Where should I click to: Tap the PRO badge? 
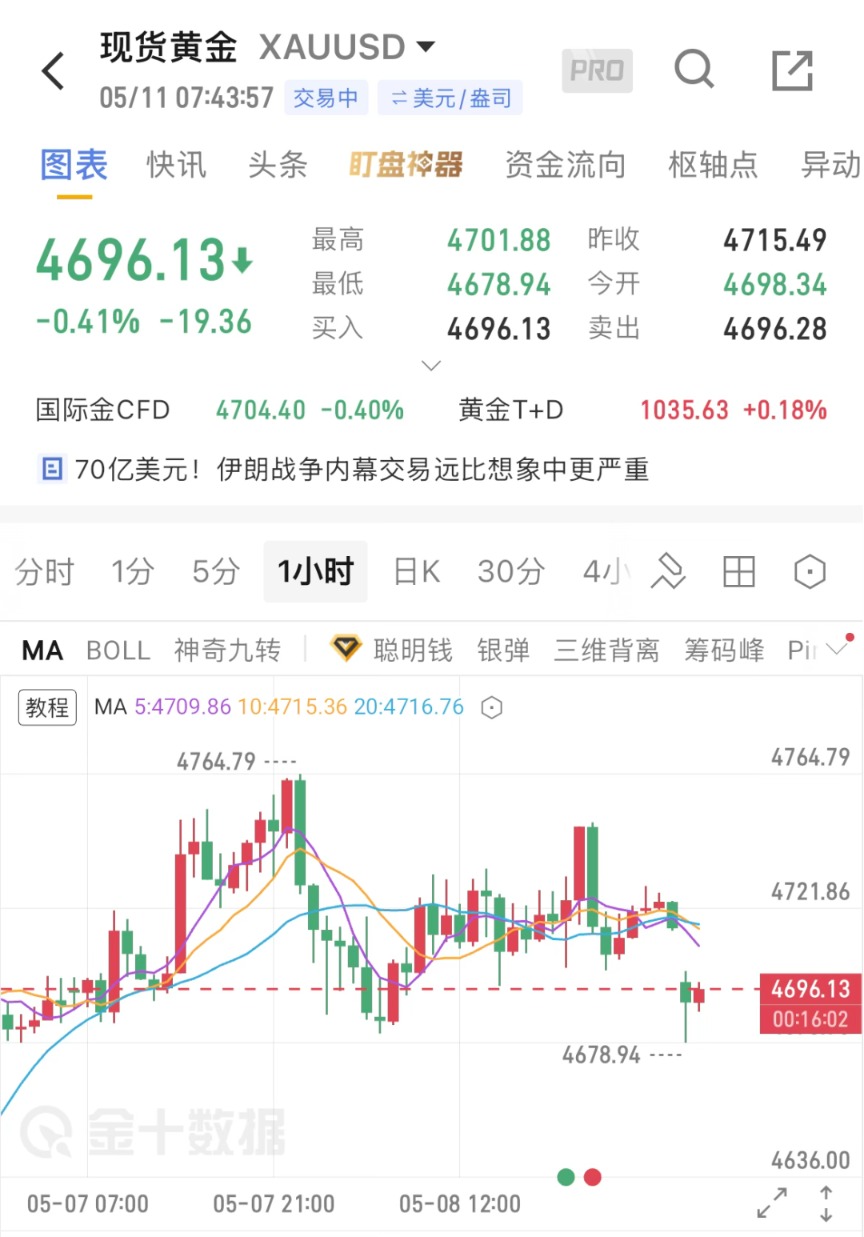pos(597,71)
